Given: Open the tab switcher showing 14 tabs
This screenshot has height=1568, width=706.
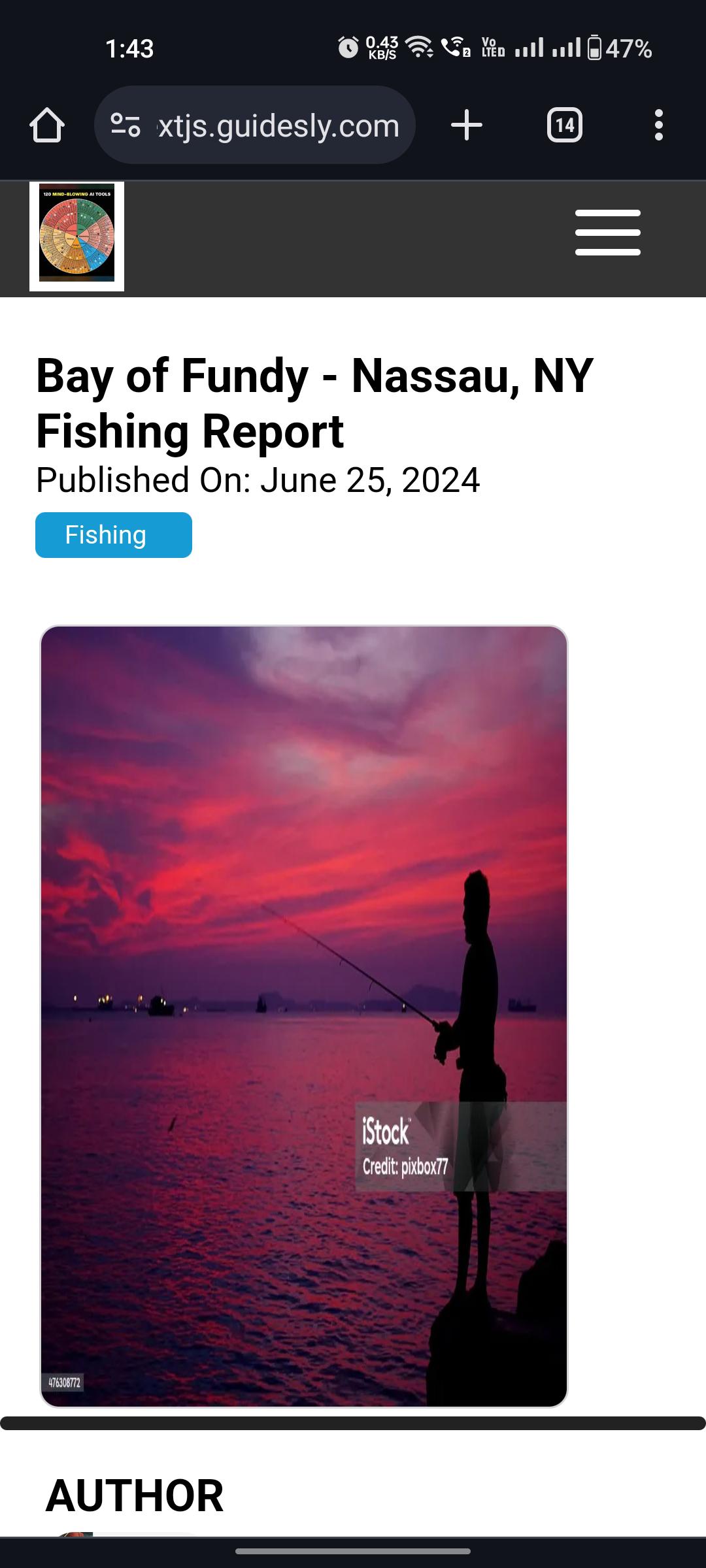Looking at the screenshot, I should coord(565,125).
